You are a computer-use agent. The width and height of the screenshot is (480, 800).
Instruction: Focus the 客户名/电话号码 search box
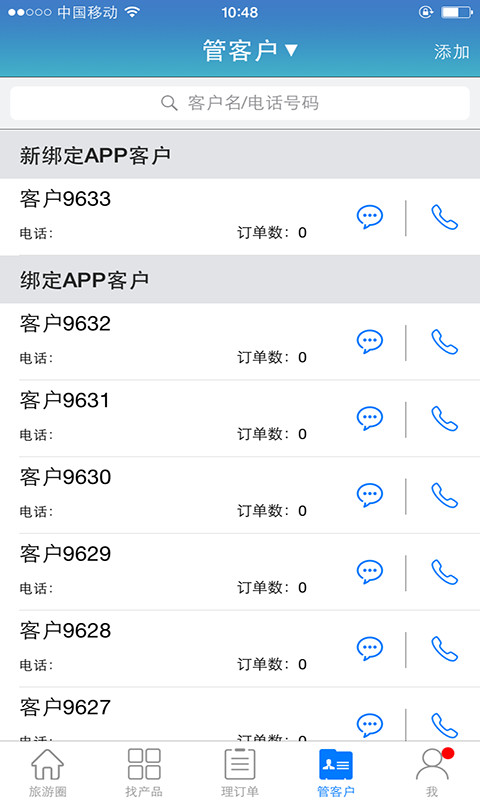240,103
